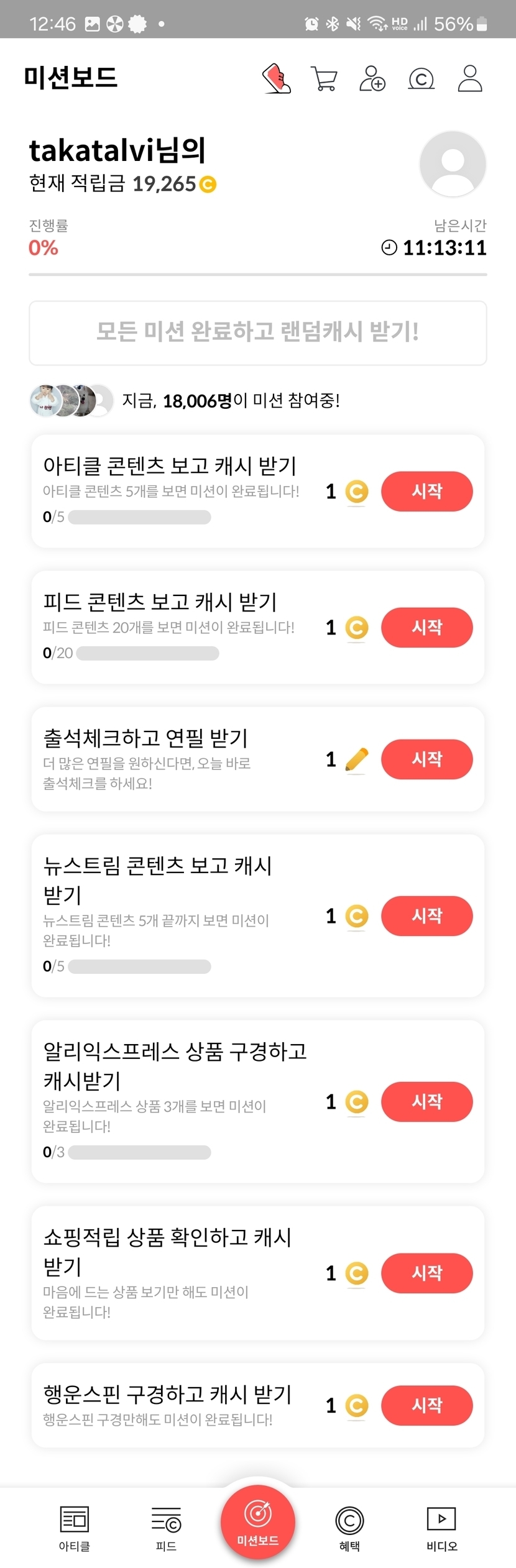This screenshot has height=1568, width=516.
Task: Switch to the 아티클 tab
Action: (x=75, y=1528)
